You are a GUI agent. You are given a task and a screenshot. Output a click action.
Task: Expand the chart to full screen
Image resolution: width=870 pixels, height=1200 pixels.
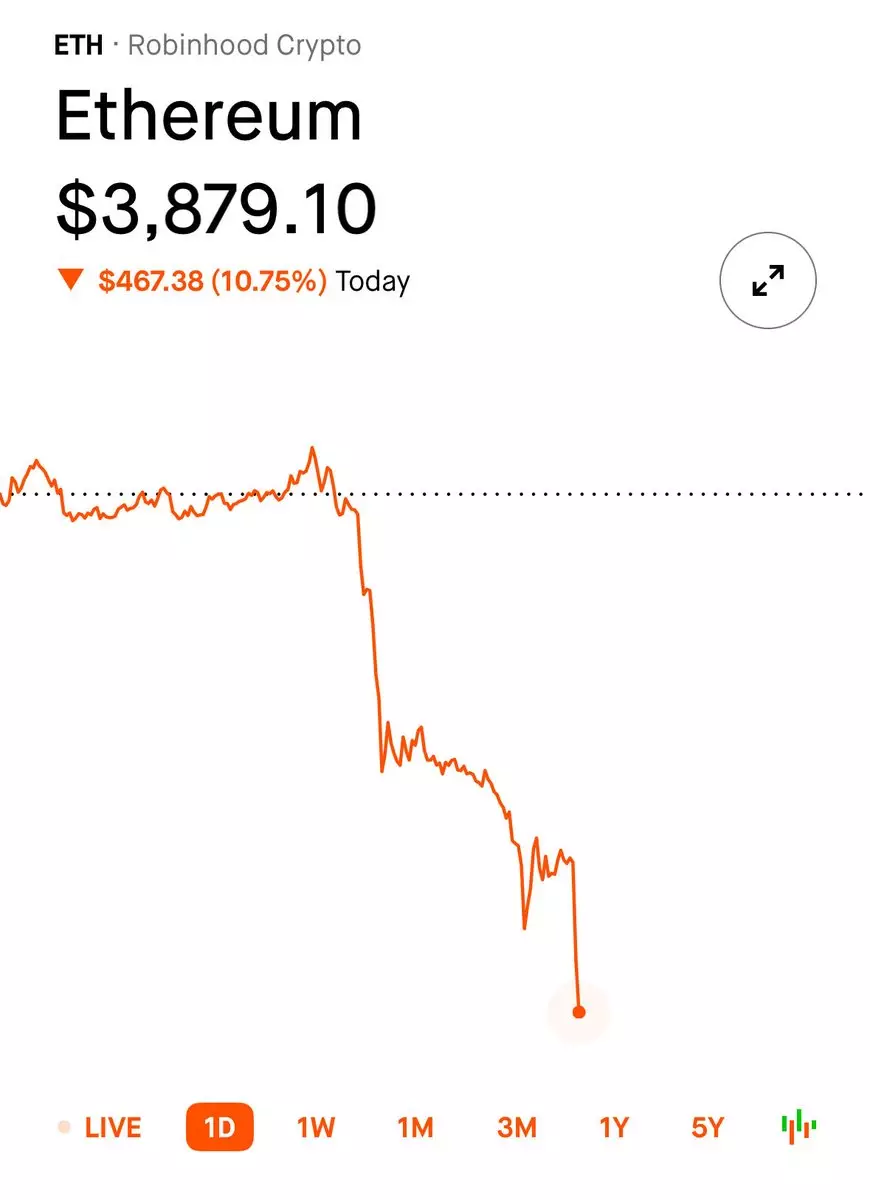(x=768, y=282)
